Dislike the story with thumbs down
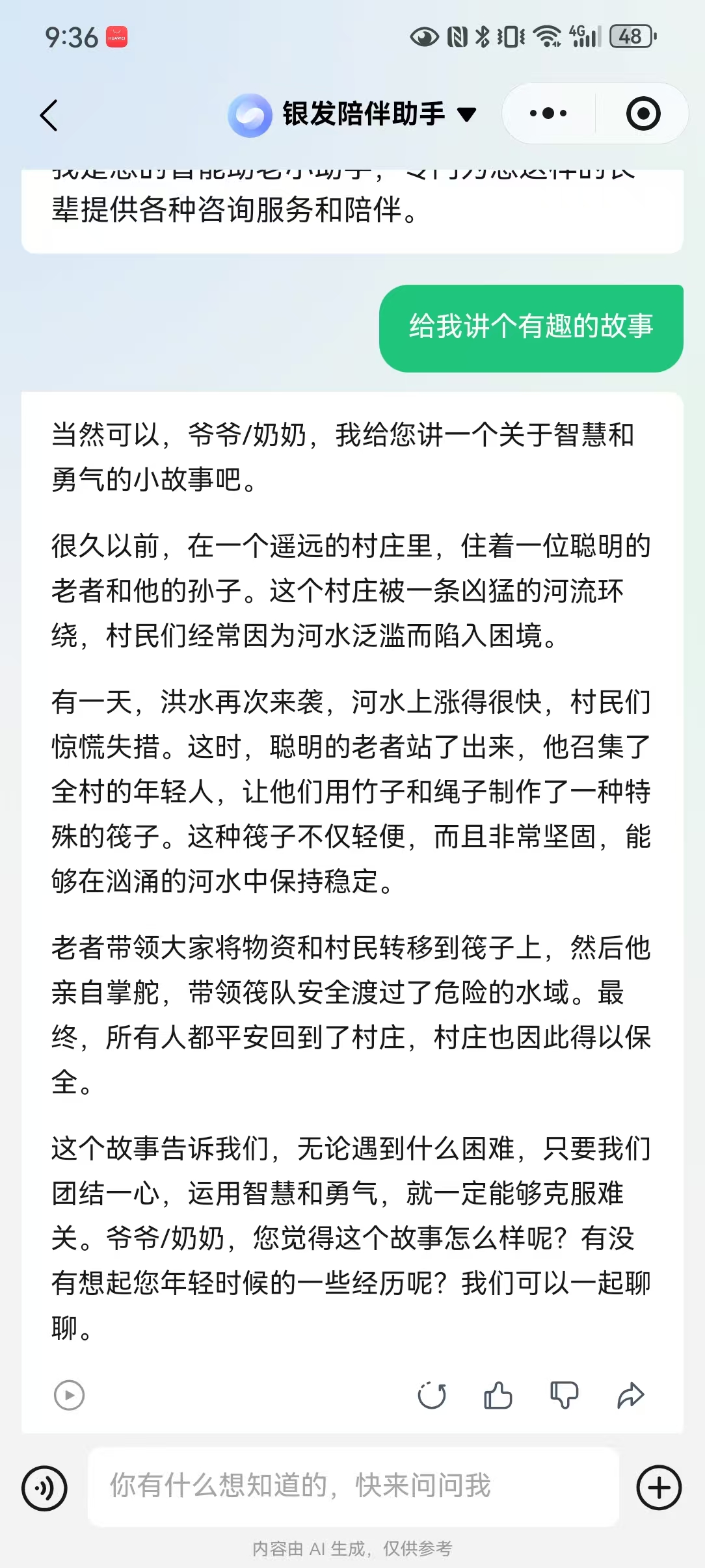This screenshot has width=705, height=1568. [x=564, y=1395]
